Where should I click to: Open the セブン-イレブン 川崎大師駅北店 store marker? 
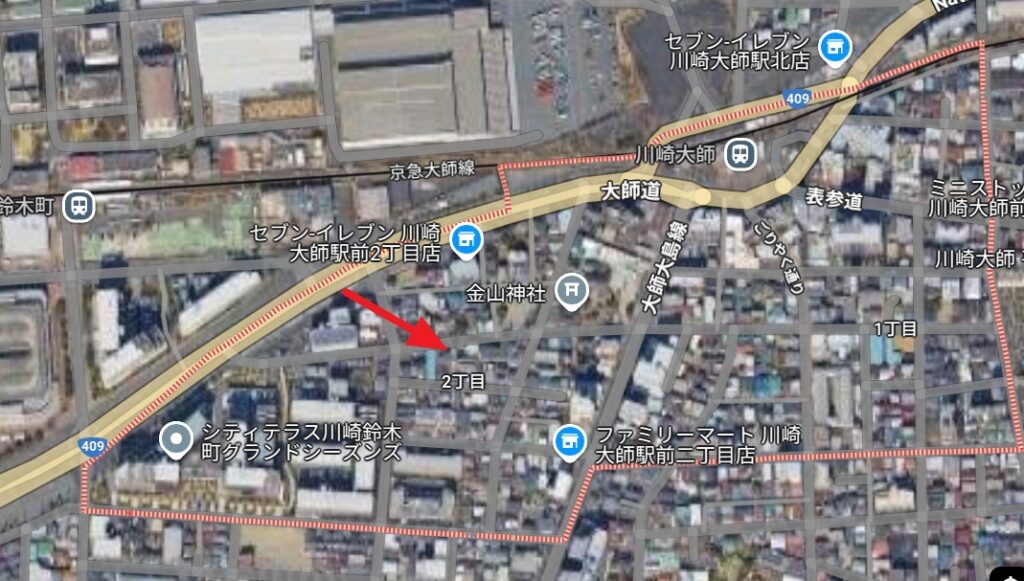click(x=834, y=44)
